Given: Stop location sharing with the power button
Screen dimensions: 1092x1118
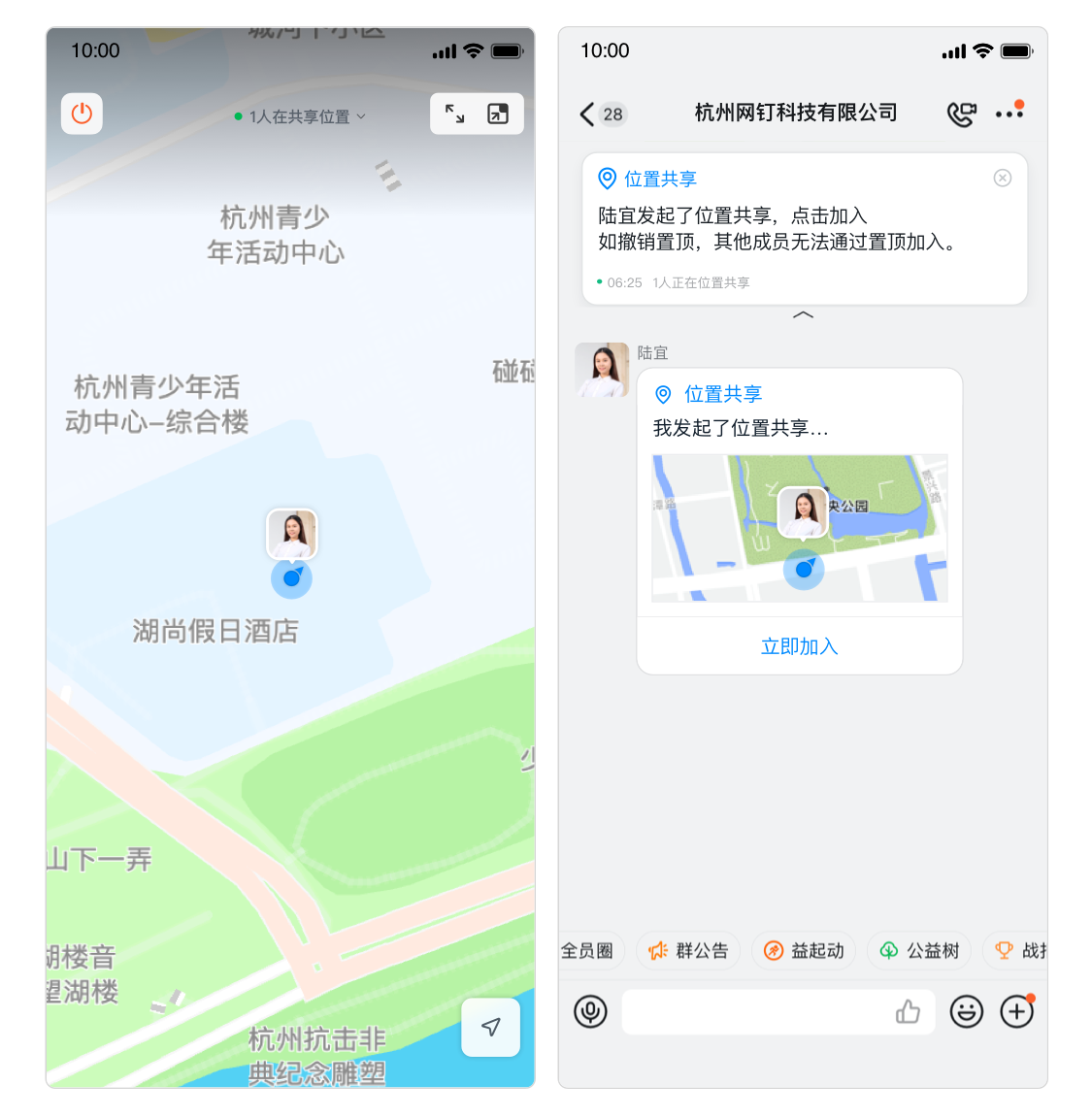Looking at the screenshot, I should (82, 114).
